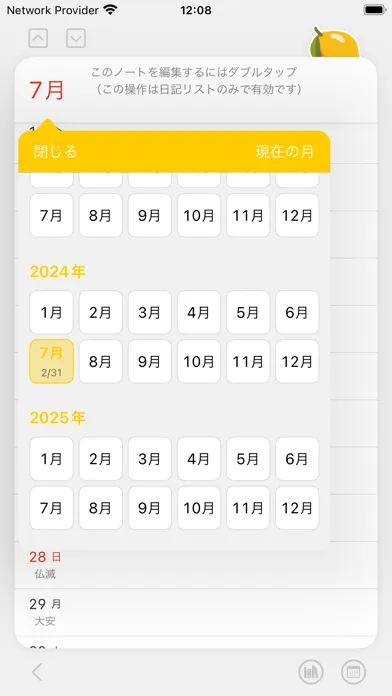This screenshot has height=696, width=392.
Task: Go to previous entry with up arrow
Action: [x=38, y=39]
